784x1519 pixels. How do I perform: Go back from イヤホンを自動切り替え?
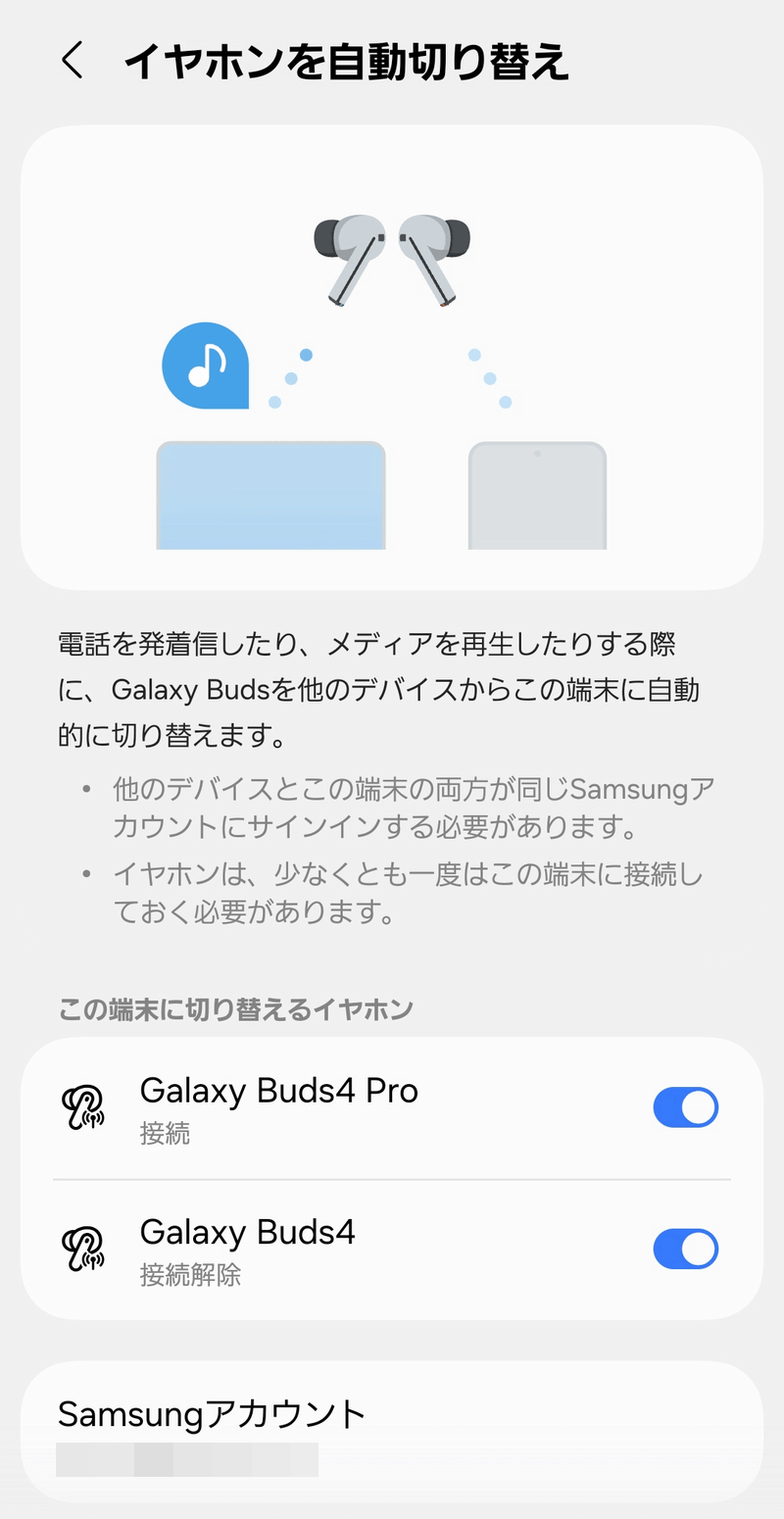click(x=73, y=62)
